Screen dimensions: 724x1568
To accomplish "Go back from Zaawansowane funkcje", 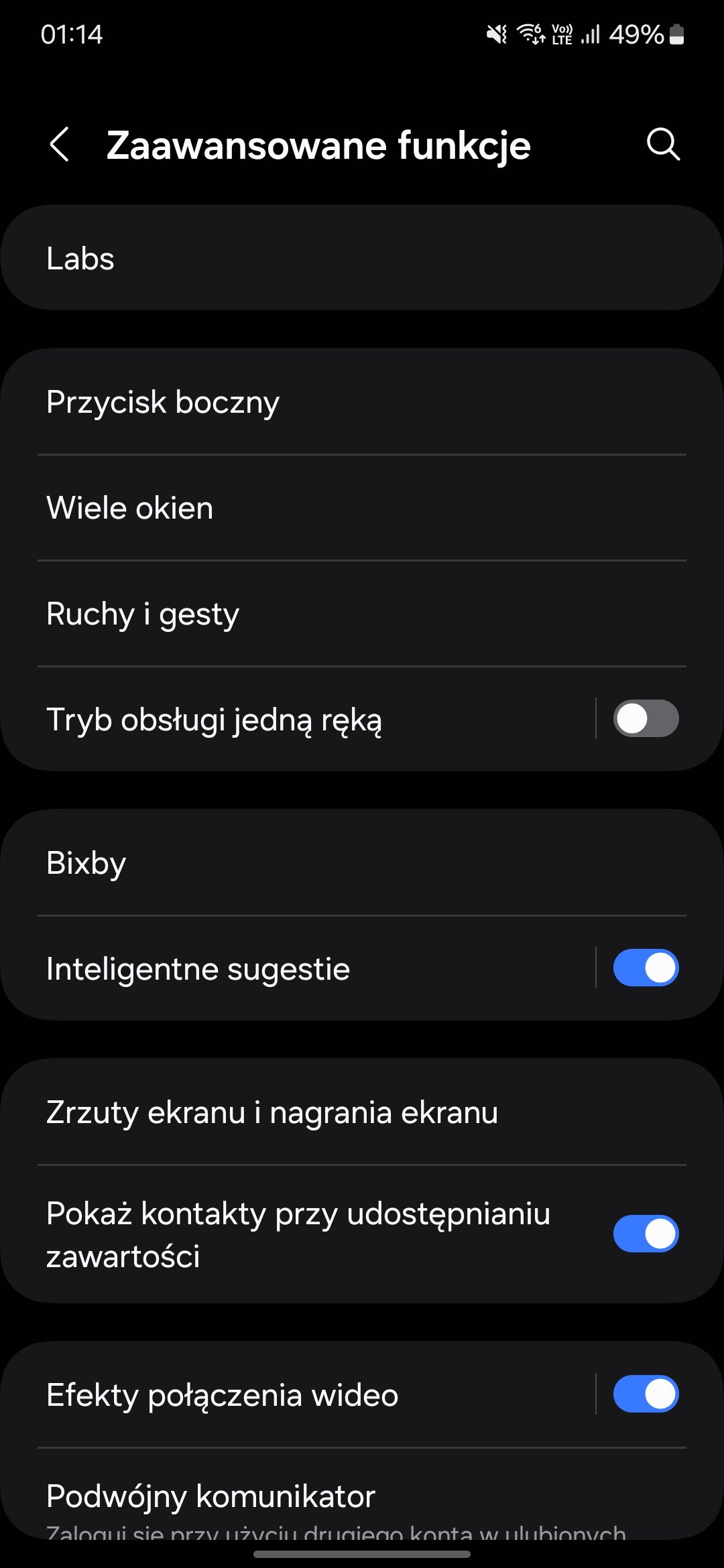I will click(x=59, y=145).
